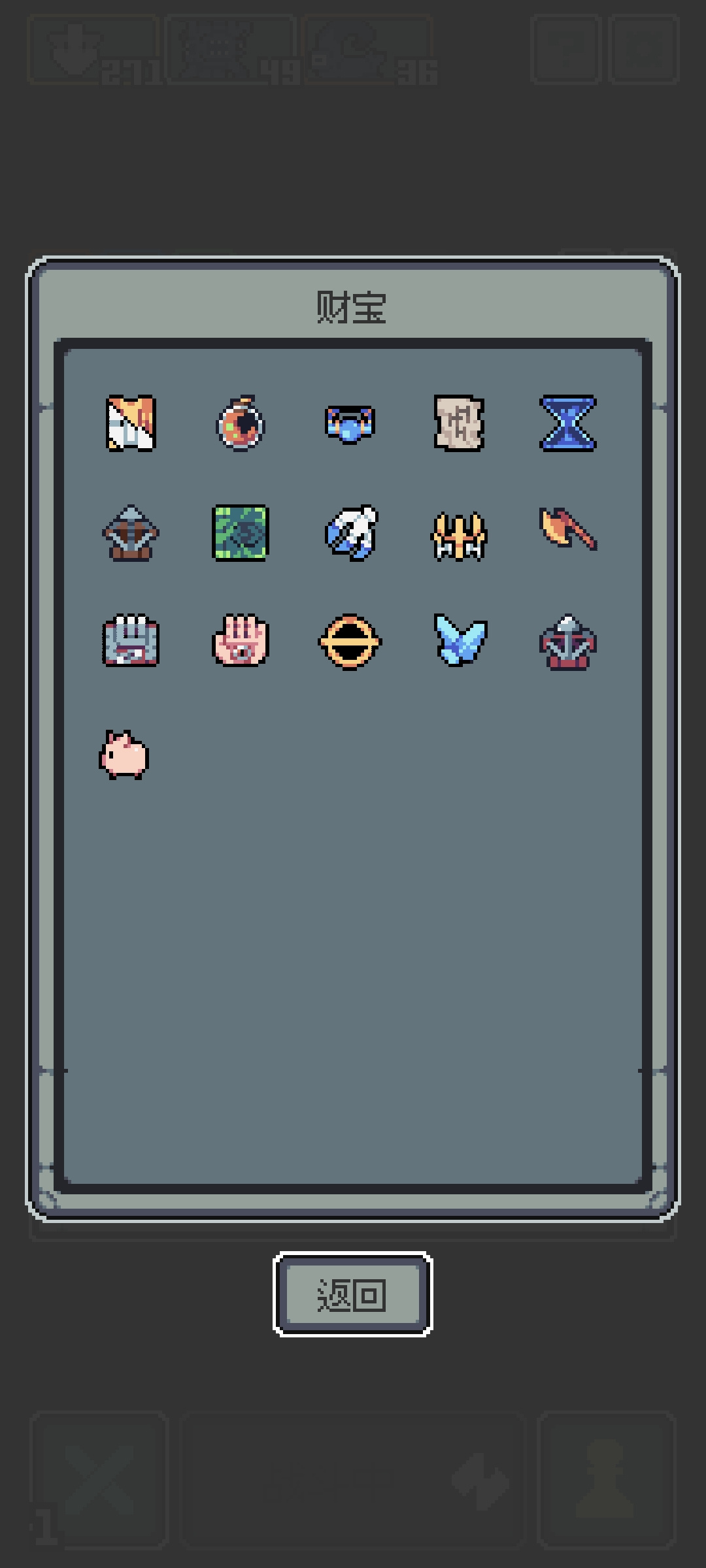Open the eyeball orb treasure details
This screenshot has height=1568, width=706.
(x=241, y=423)
